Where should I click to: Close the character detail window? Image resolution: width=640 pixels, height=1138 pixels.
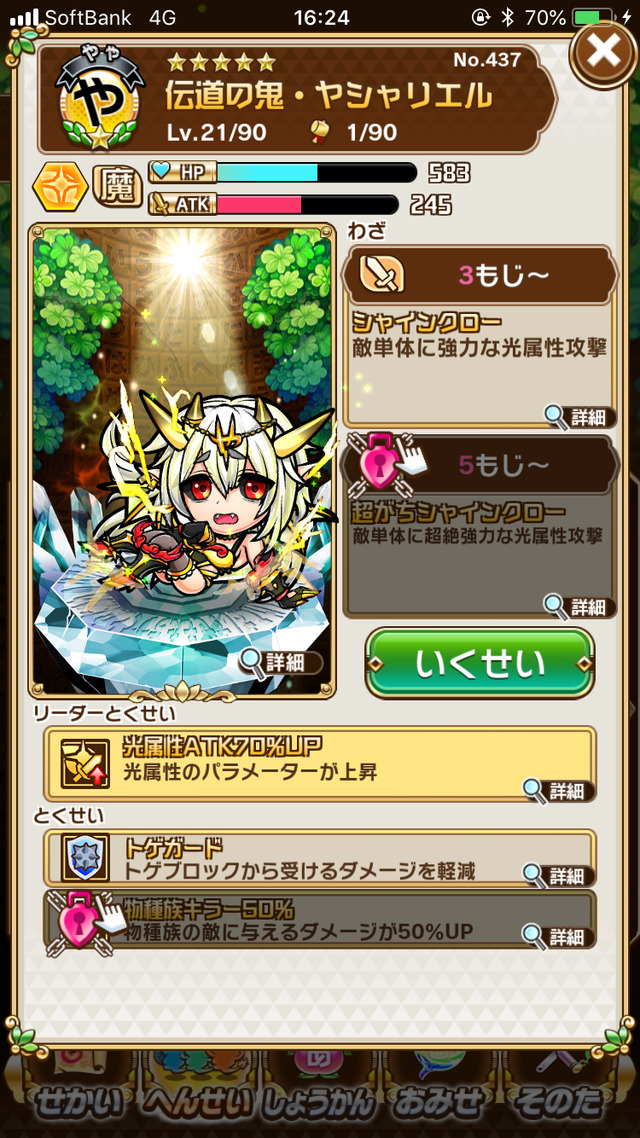(x=603, y=52)
